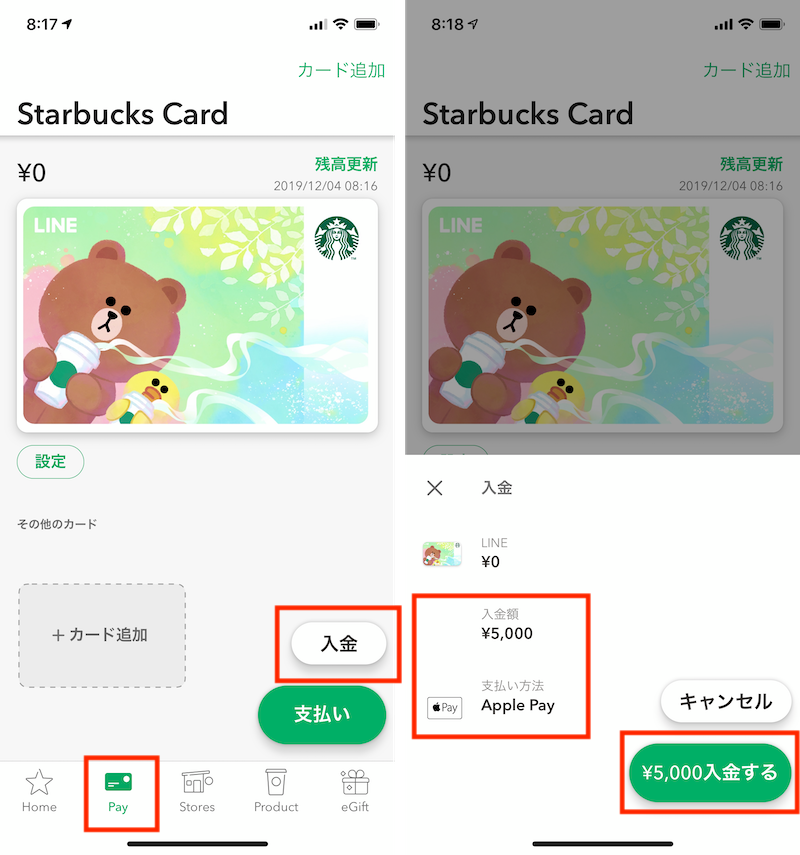
Task: Open the card's 設定 button
Action: click(51, 461)
